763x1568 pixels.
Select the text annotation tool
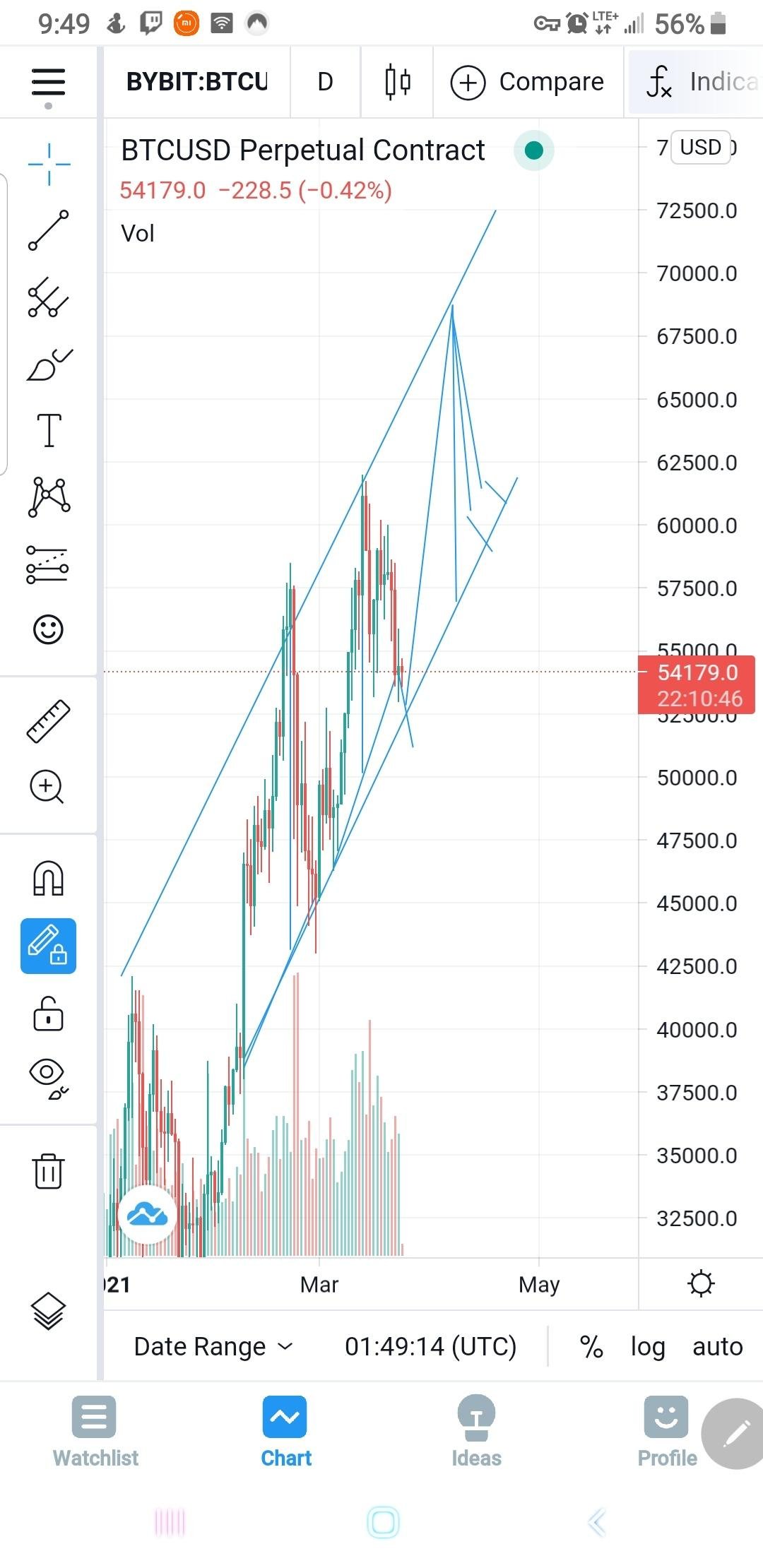tap(49, 430)
